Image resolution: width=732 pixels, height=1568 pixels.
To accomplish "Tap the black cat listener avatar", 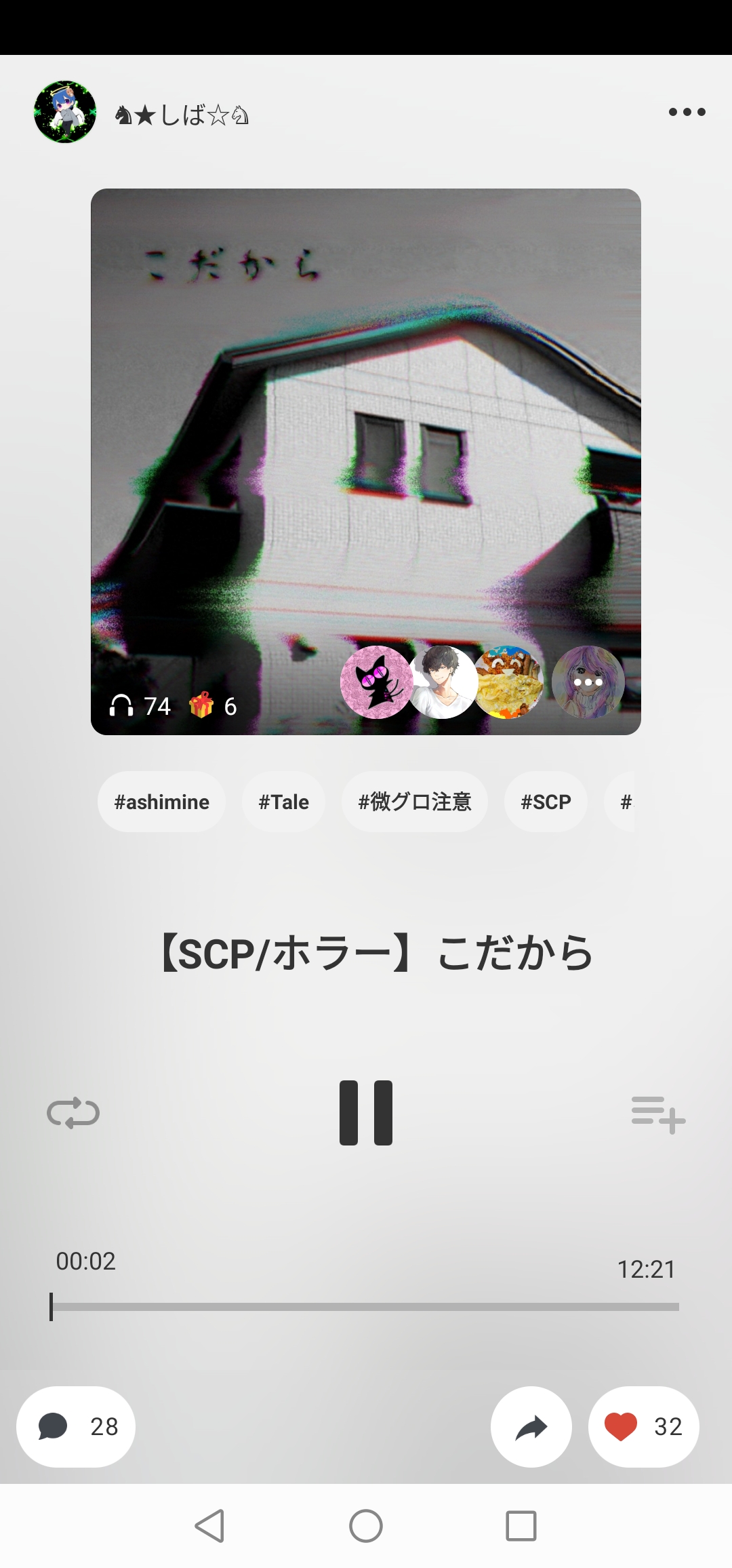I will 375,682.
